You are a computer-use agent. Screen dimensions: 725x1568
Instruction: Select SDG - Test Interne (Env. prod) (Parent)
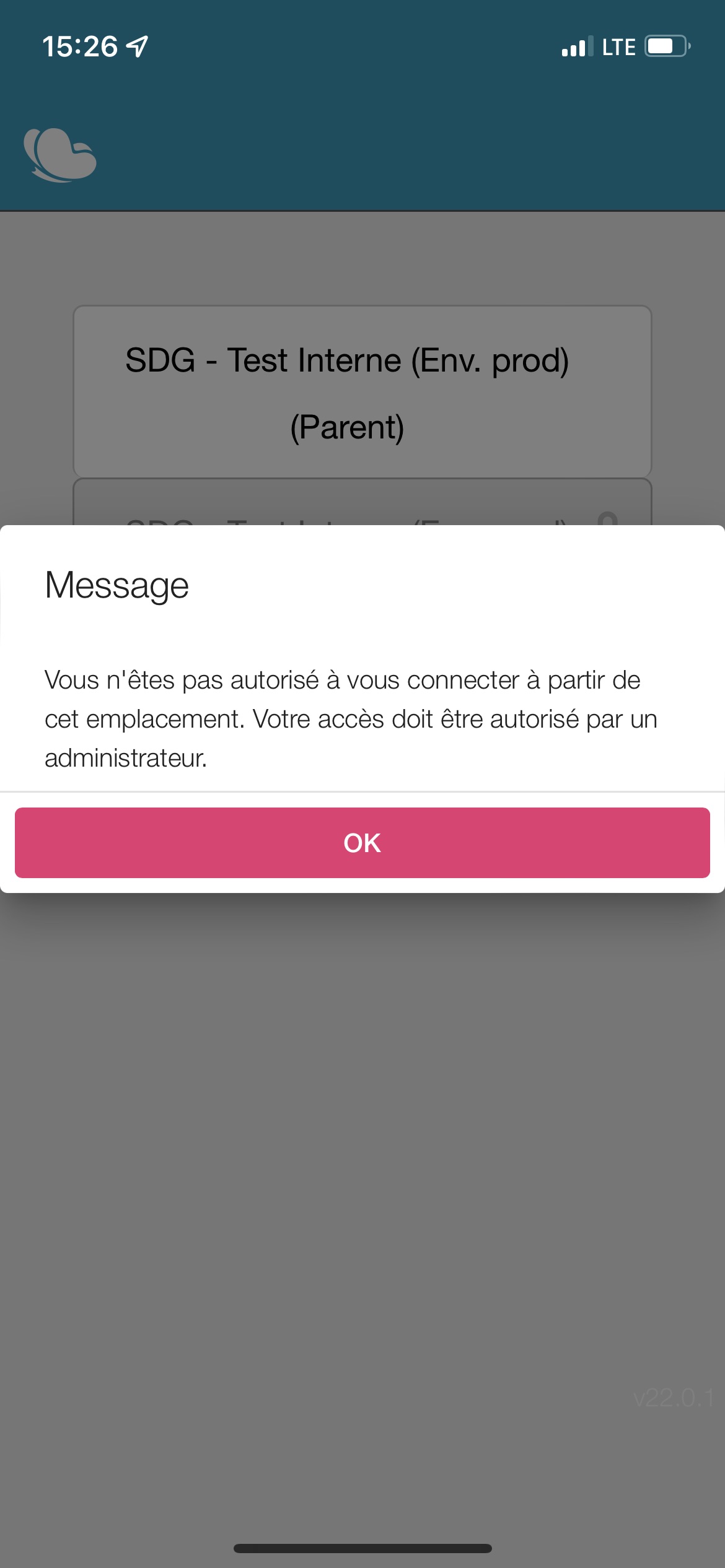coord(362,391)
